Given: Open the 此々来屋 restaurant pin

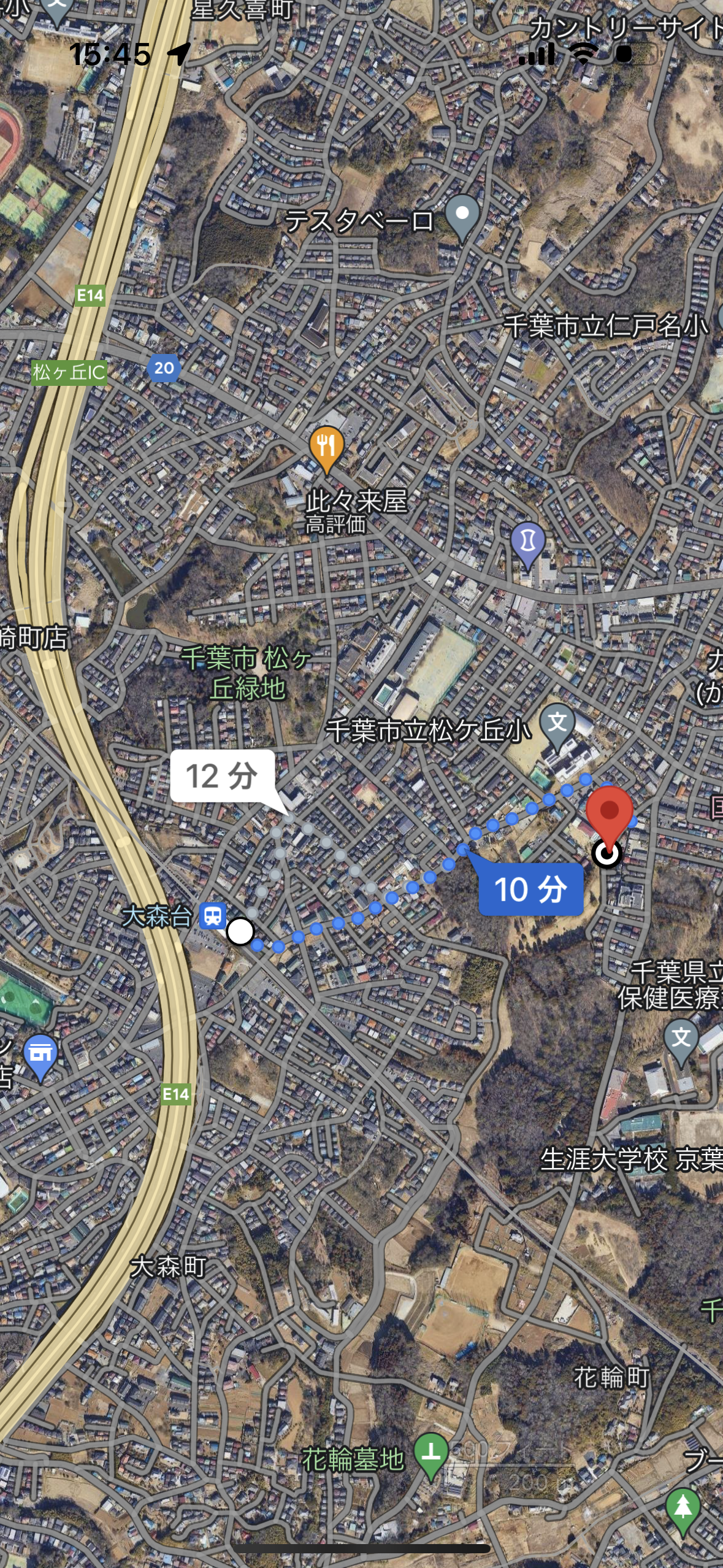Looking at the screenshot, I should [x=327, y=448].
